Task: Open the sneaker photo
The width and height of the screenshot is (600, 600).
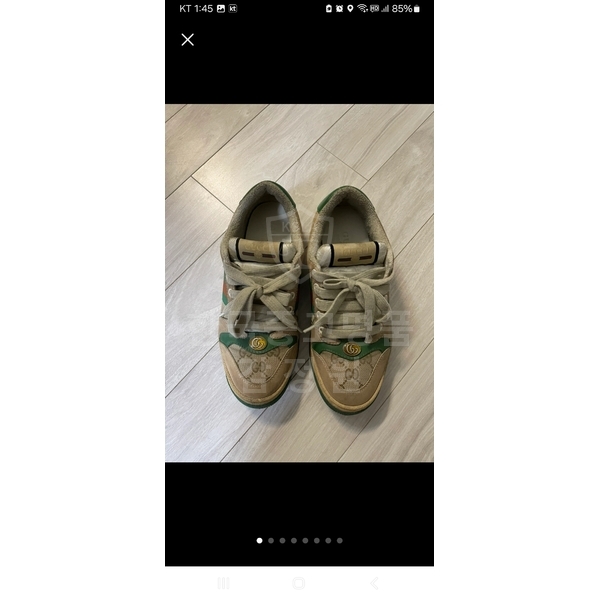Action: tap(299, 283)
